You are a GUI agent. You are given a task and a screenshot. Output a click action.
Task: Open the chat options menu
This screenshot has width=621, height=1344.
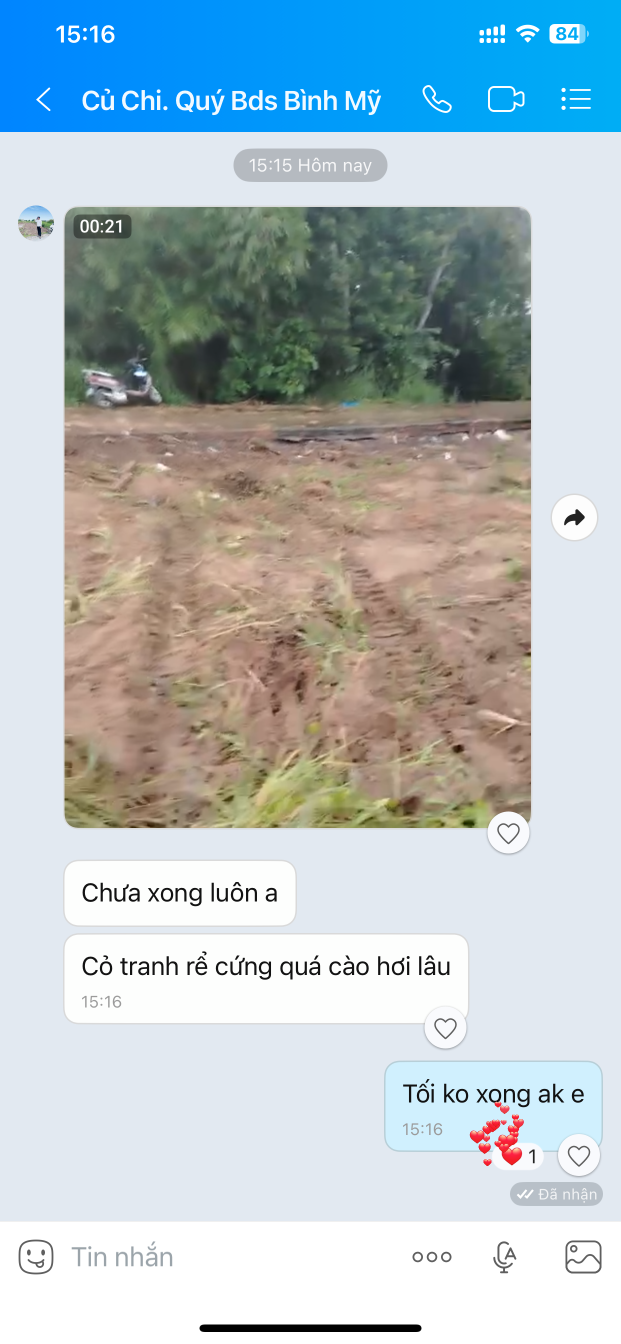click(576, 99)
